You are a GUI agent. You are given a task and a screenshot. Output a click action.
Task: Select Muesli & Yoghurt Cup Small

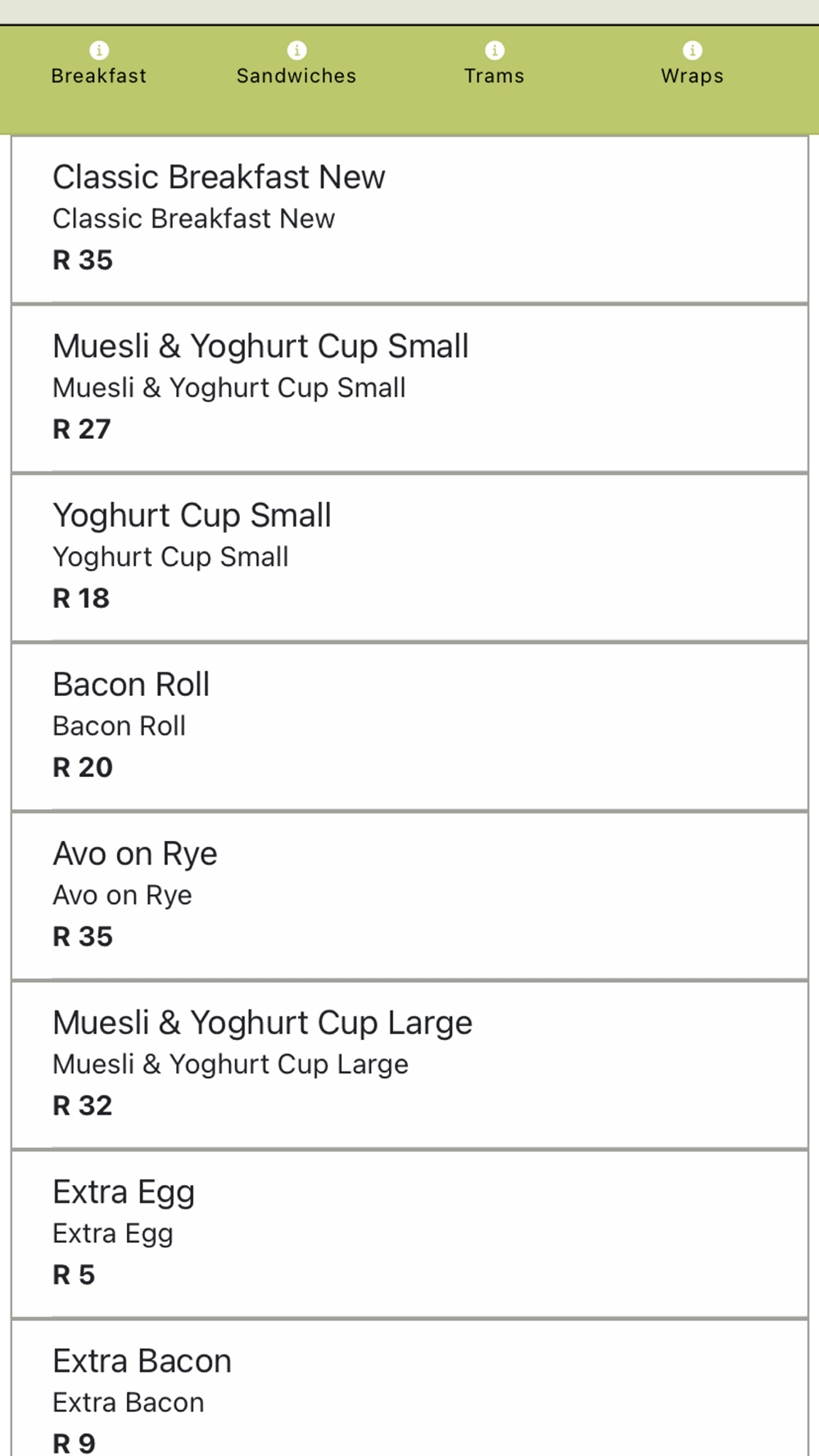[409, 389]
